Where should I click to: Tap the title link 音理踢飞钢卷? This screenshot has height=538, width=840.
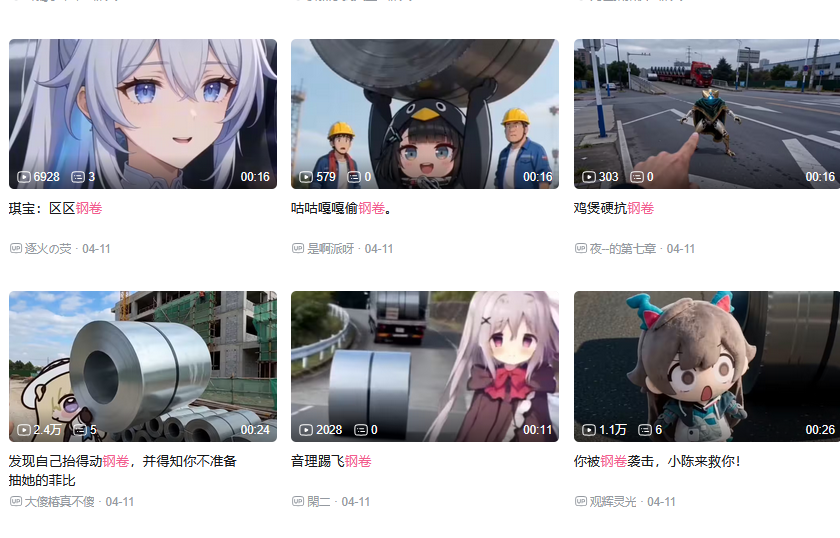click(x=331, y=461)
